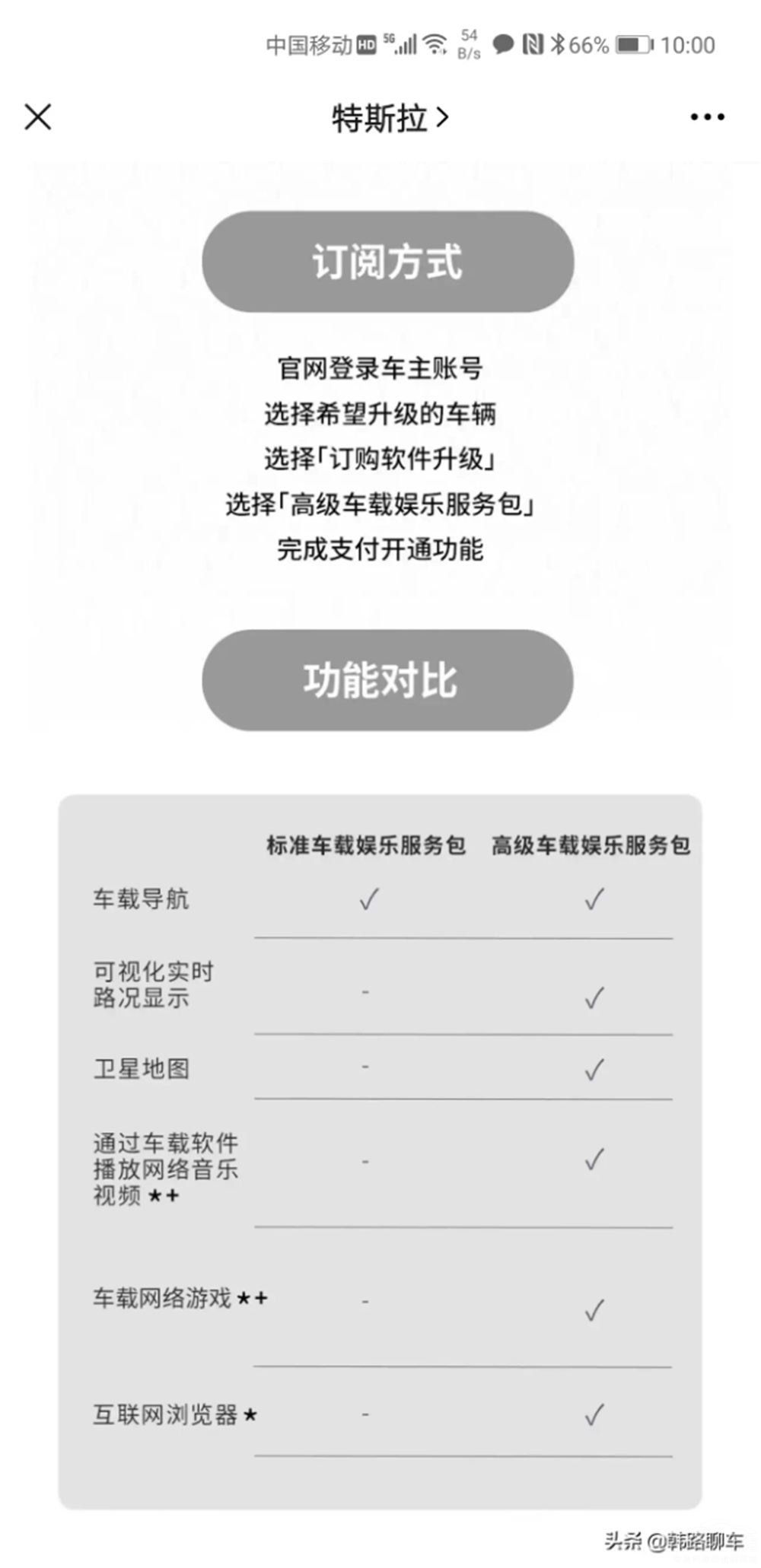Close the Tesla article page
761x1568 pixels.
[37, 117]
